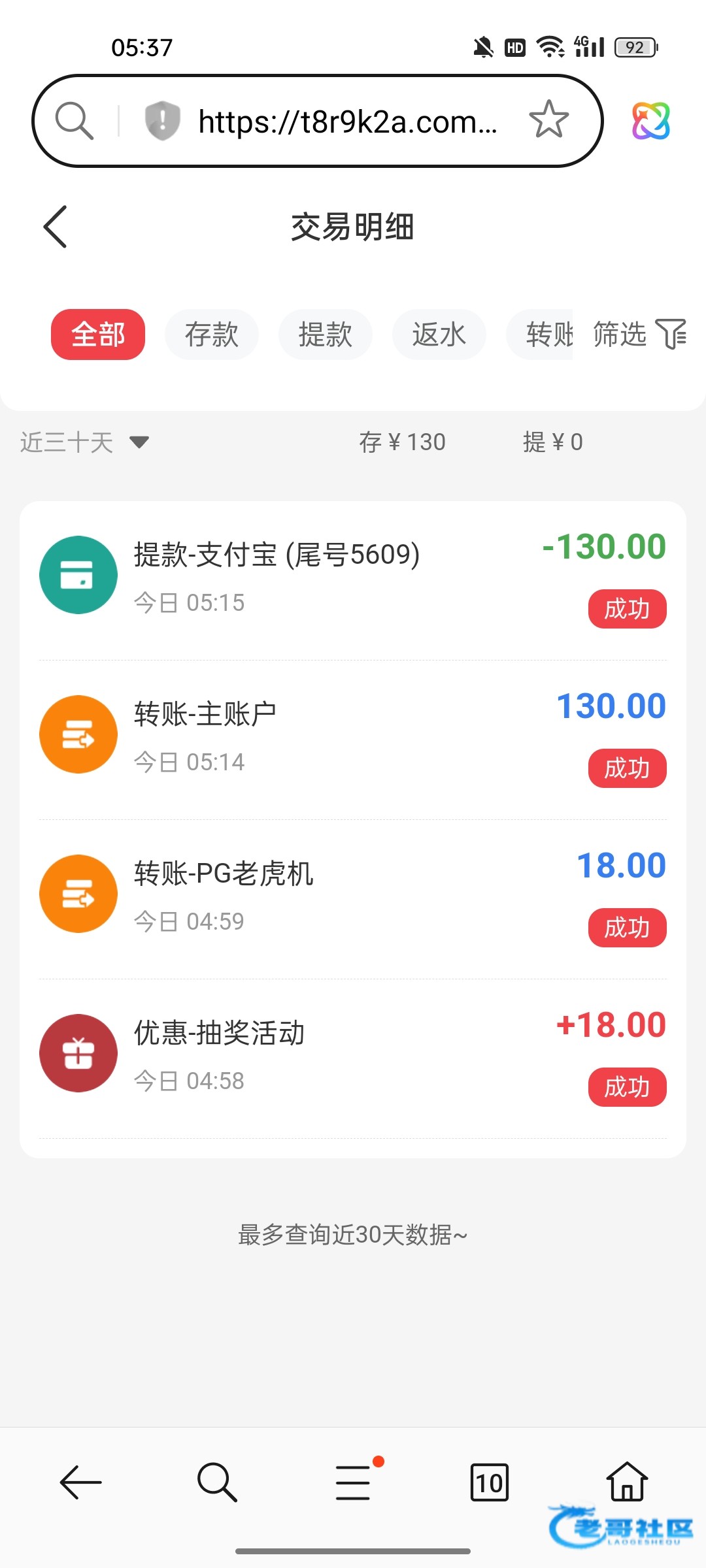Open the 转账-PG老虎机 transaction record
The height and width of the screenshot is (1568, 706).
click(353, 895)
